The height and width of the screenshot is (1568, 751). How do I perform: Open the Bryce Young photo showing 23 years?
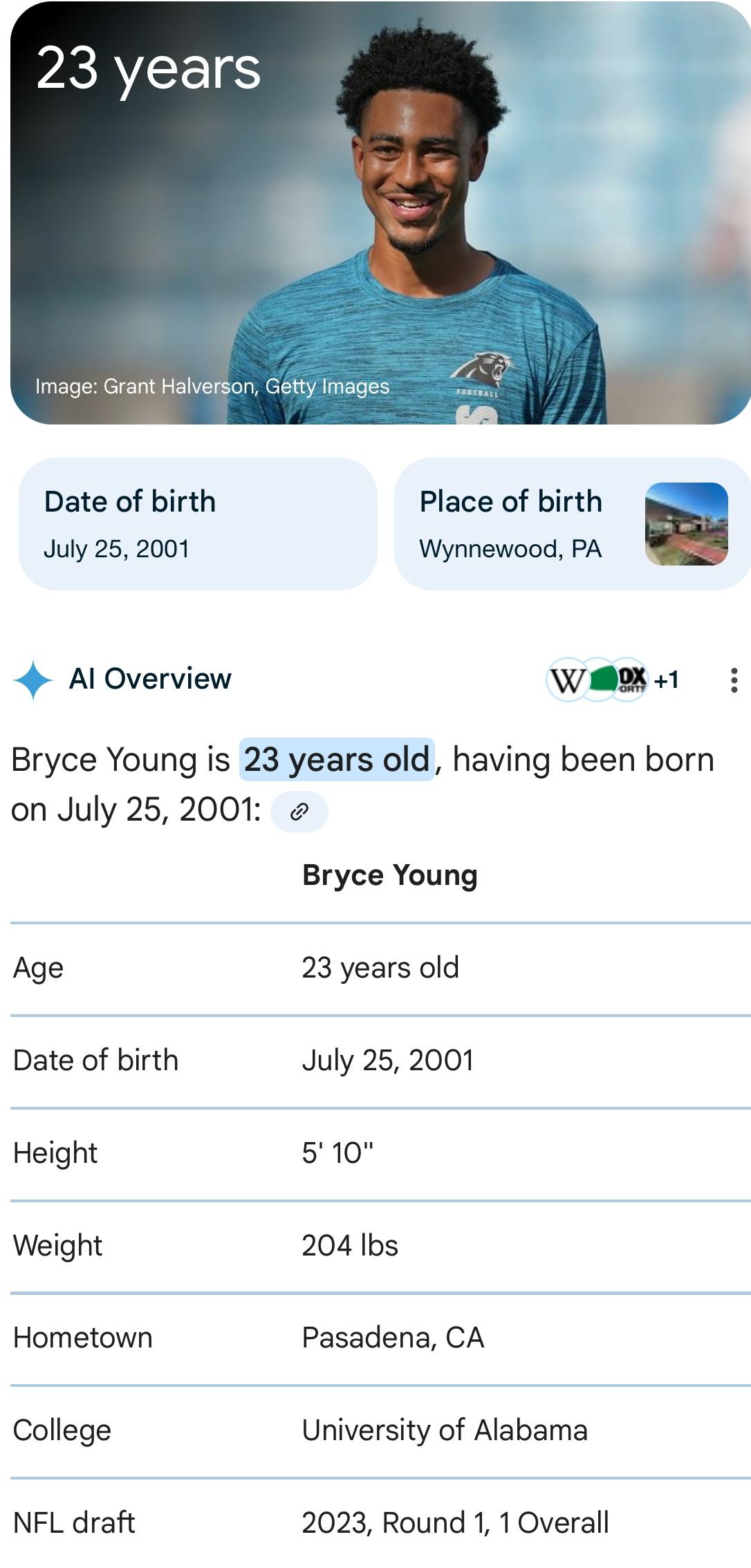[380, 213]
